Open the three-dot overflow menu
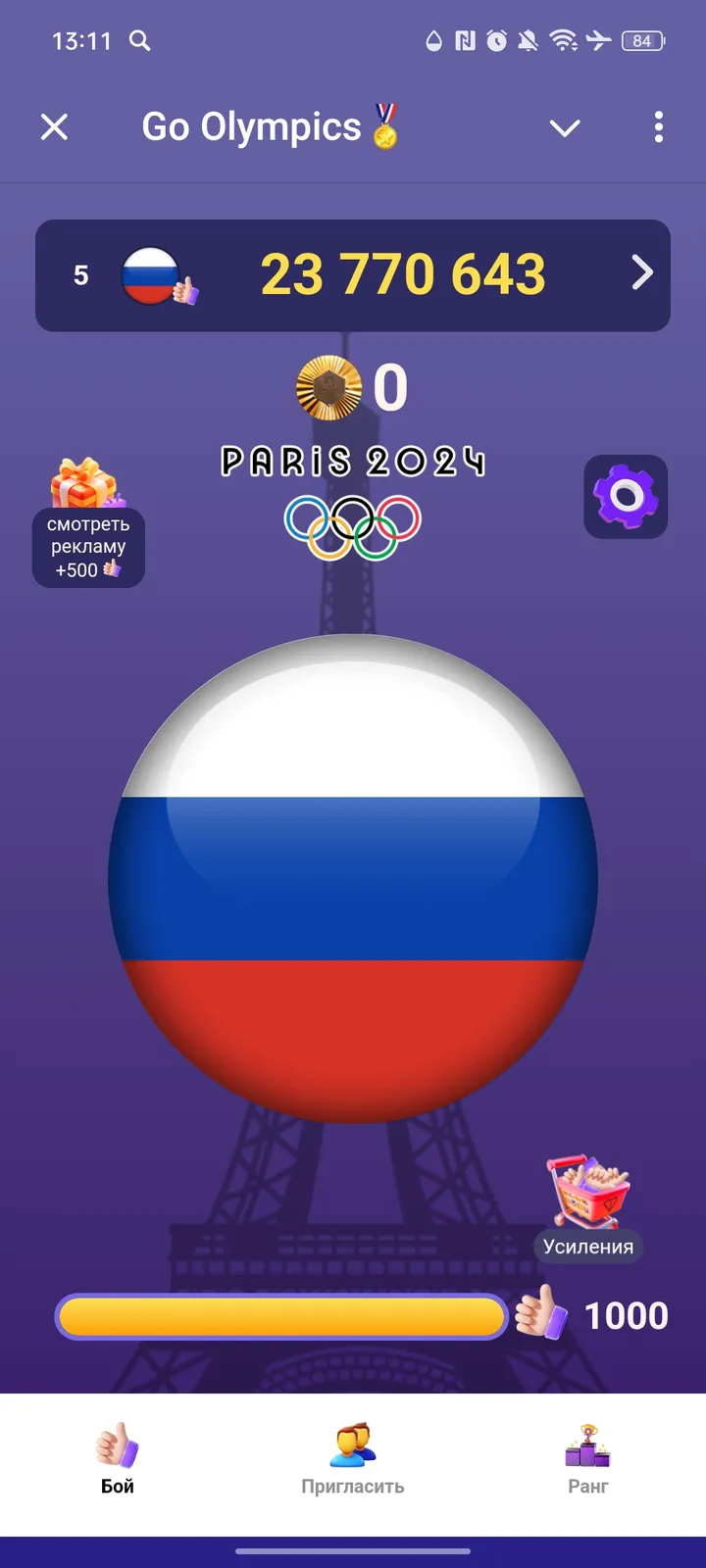 click(x=659, y=127)
